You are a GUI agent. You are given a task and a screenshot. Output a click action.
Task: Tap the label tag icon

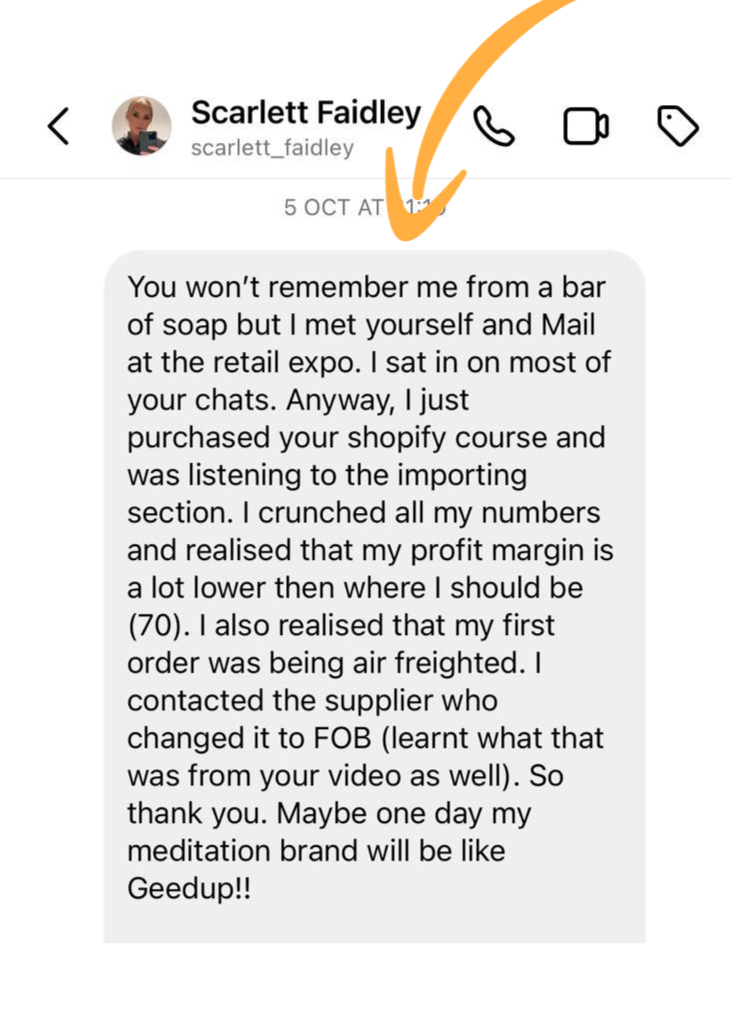tap(677, 127)
